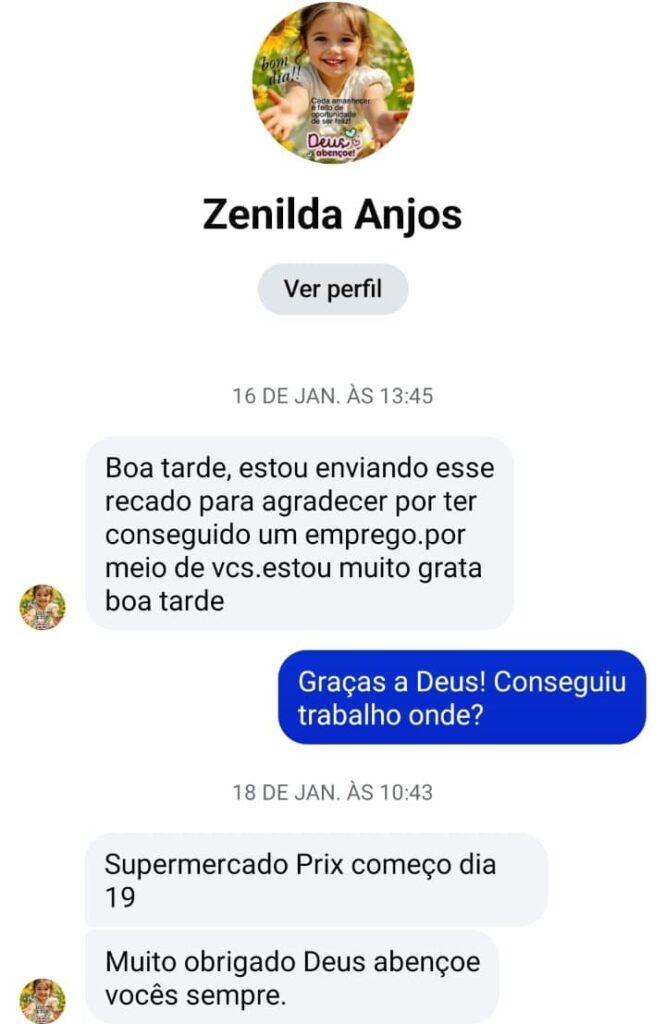This screenshot has height=1024, width=666.
Task: Tap the avatar beside the "Muito obrigado" message
Action: [43, 1000]
